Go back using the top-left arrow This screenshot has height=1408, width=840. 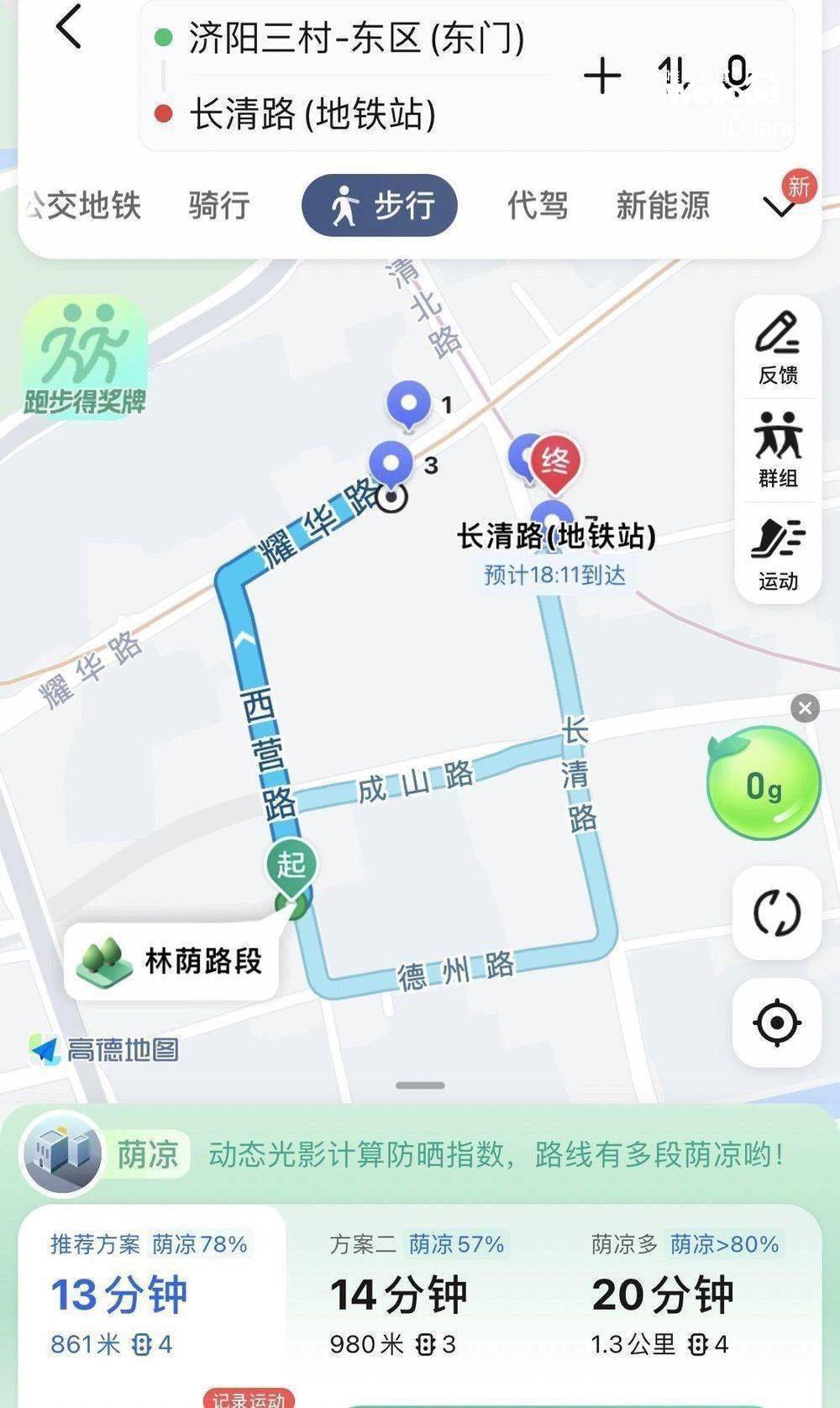point(69,27)
